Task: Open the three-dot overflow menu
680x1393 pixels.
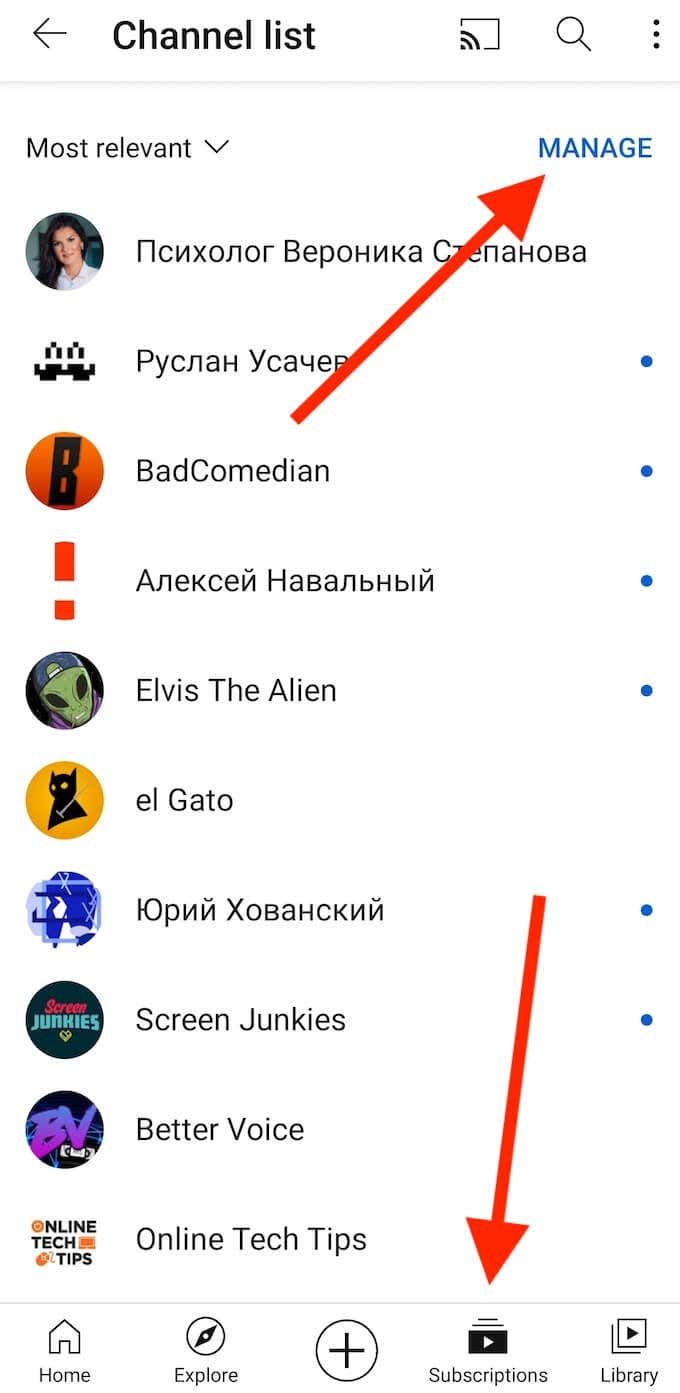Action: tap(656, 35)
